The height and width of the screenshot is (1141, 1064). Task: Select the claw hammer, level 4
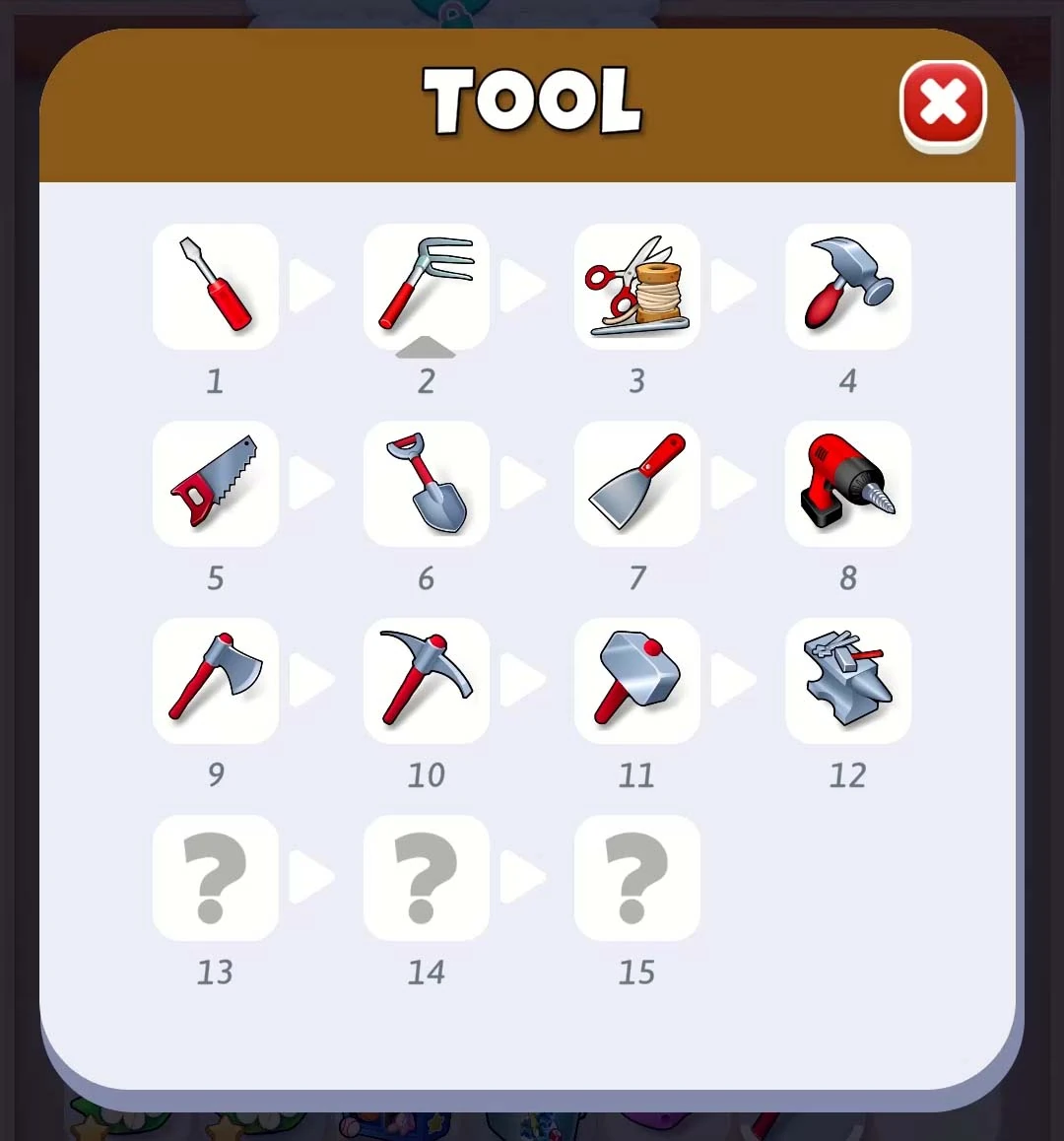tap(847, 286)
